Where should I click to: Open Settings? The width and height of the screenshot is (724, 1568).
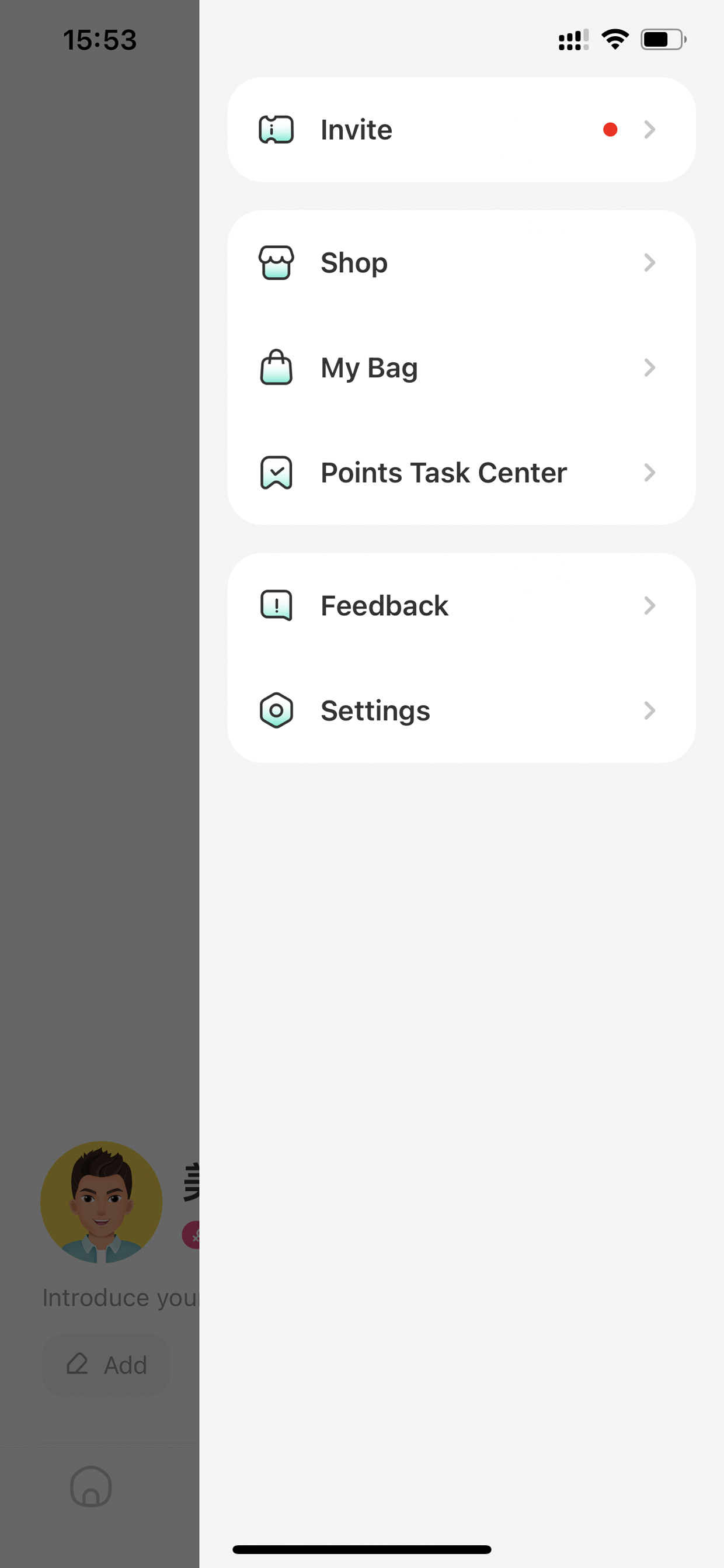tap(461, 710)
